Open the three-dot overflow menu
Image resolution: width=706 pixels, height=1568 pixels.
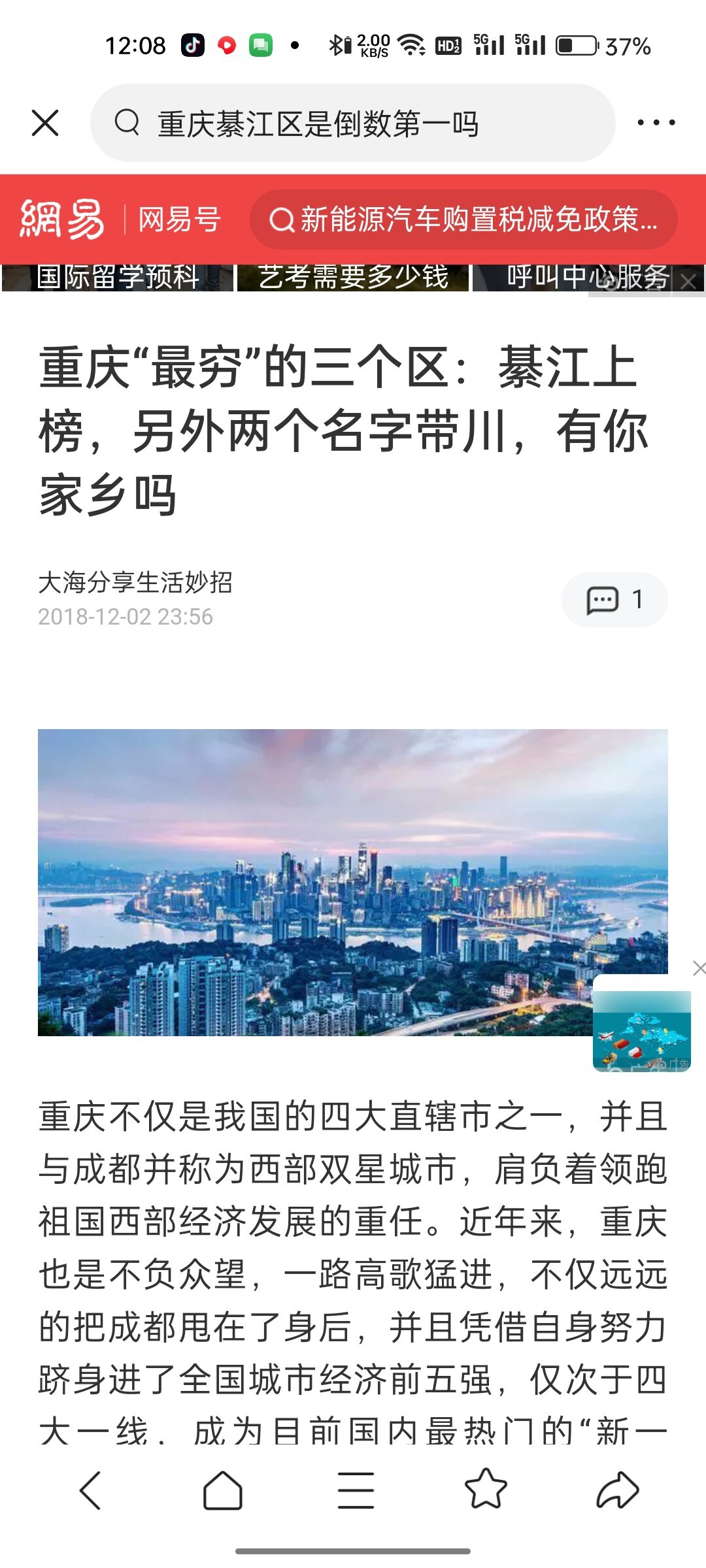[x=656, y=123]
